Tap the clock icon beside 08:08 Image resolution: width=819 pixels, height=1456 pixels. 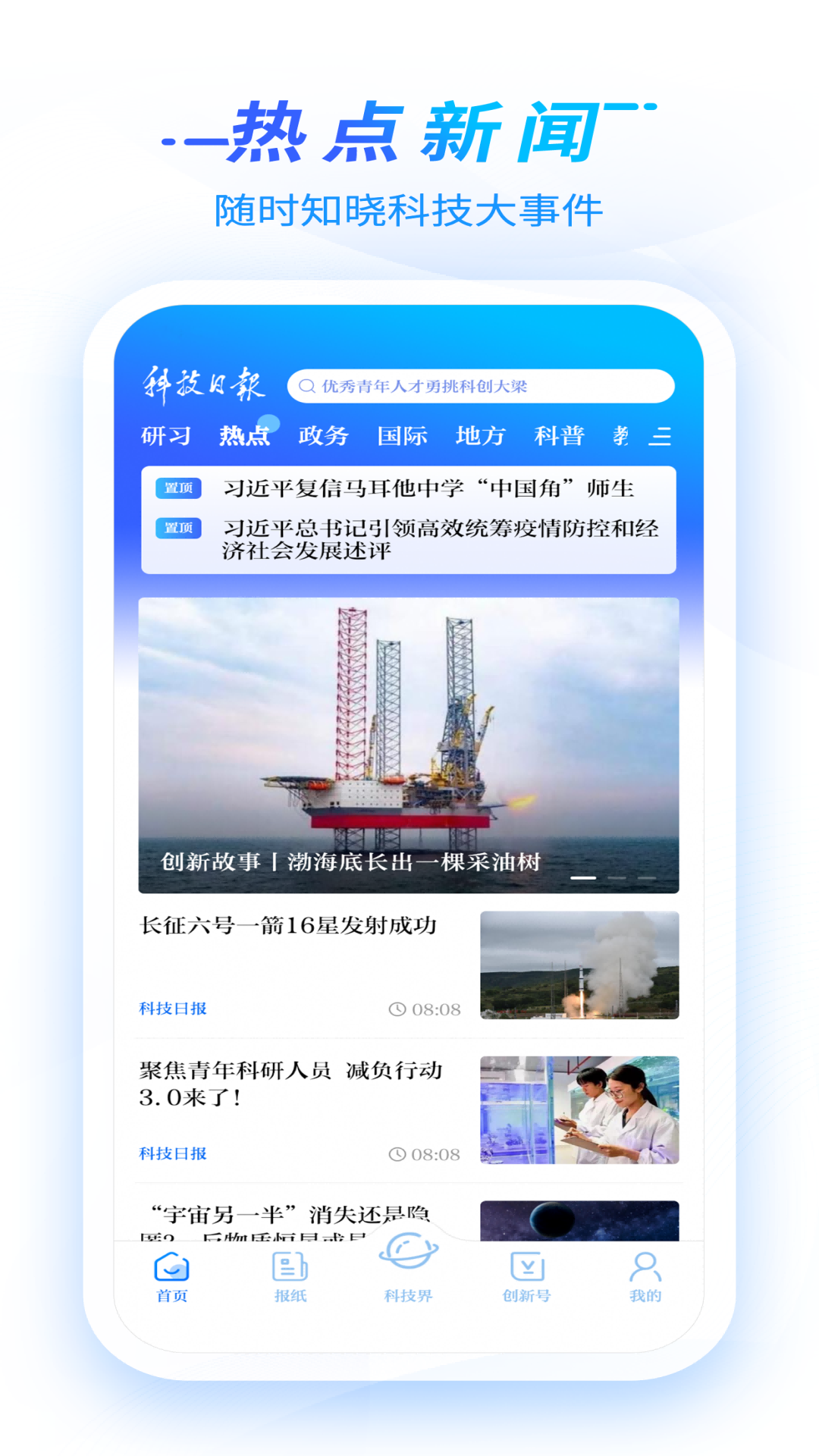(x=397, y=1008)
